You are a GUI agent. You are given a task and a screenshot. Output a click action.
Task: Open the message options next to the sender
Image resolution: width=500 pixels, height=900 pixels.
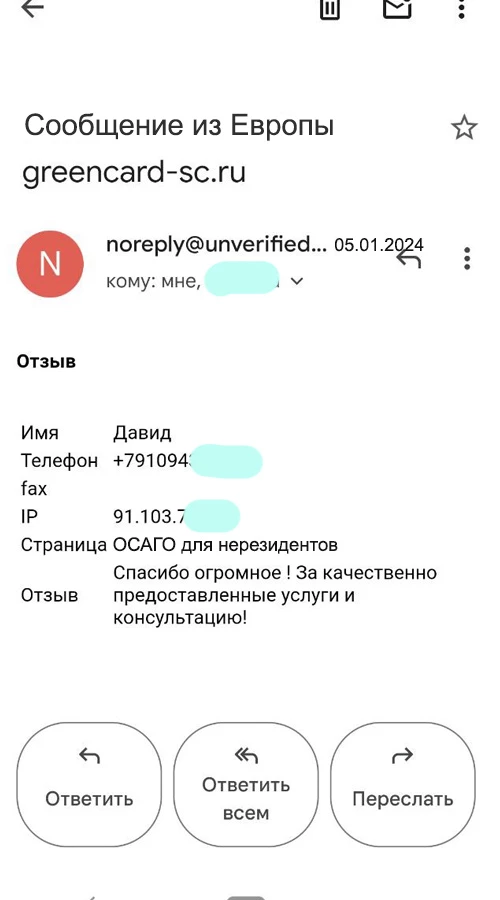pyautogui.click(x=467, y=258)
